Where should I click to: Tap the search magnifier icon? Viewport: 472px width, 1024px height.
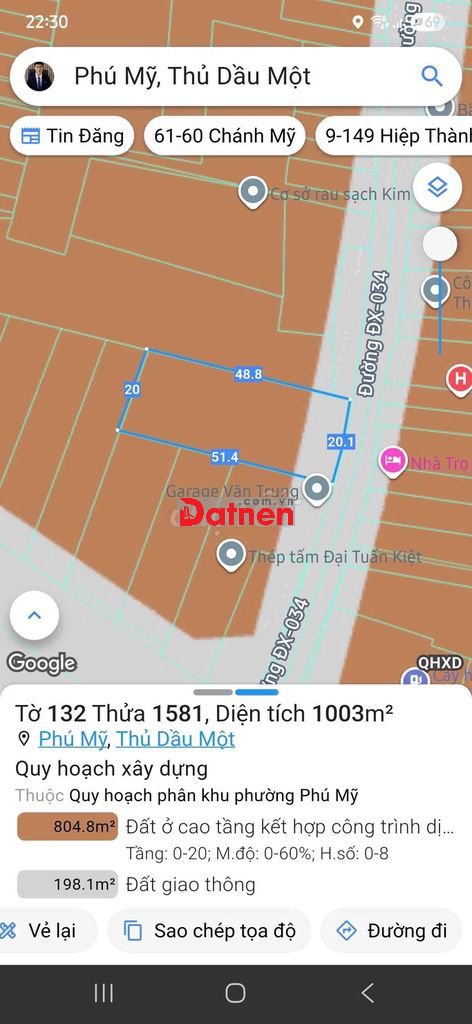coord(432,76)
